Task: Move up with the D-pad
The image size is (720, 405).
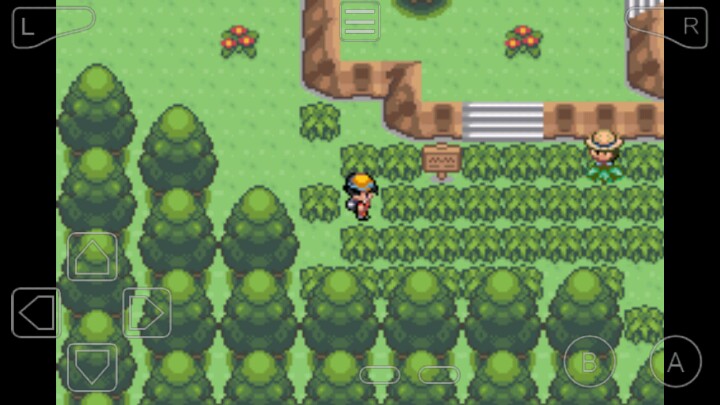Action: 92,257
